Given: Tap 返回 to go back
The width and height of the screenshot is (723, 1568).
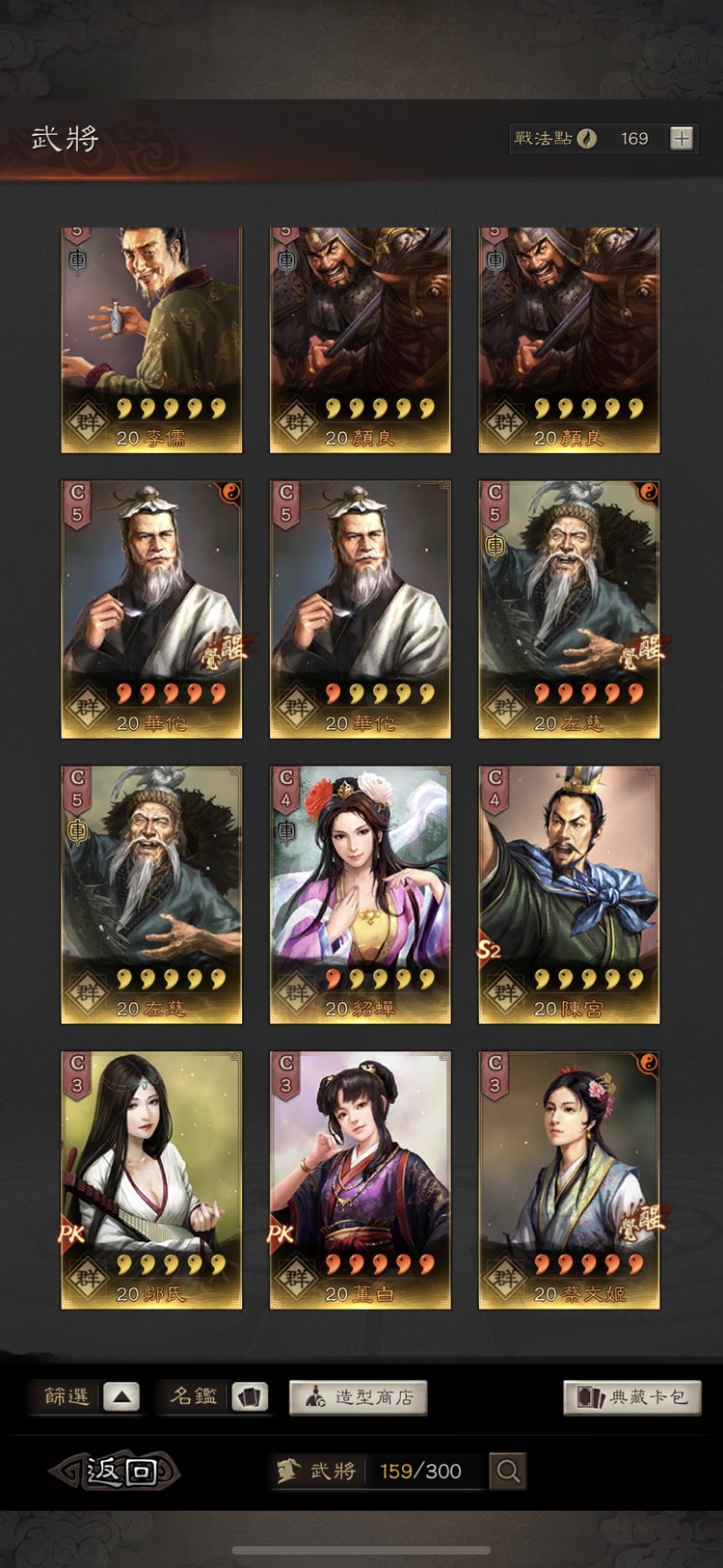Looking at the screenshot, I should click(x=118, y=1472).
